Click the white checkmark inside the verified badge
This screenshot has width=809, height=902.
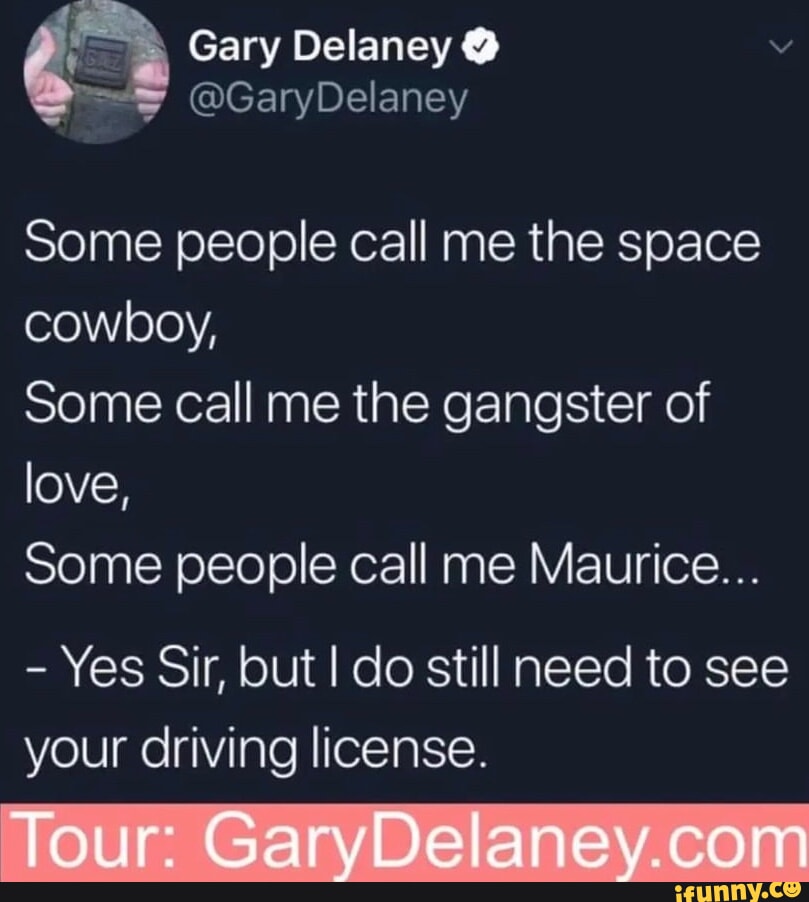(483, 45)
